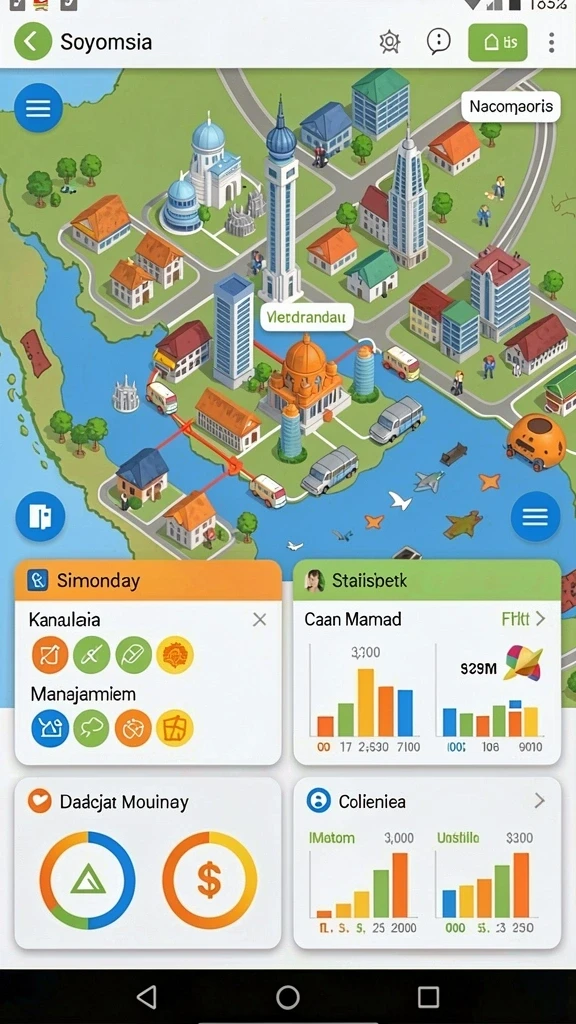The width and height of the screenshot is (576, 1024).
Task: Select the Nacomaoris map label
Action: coord(511,106)
